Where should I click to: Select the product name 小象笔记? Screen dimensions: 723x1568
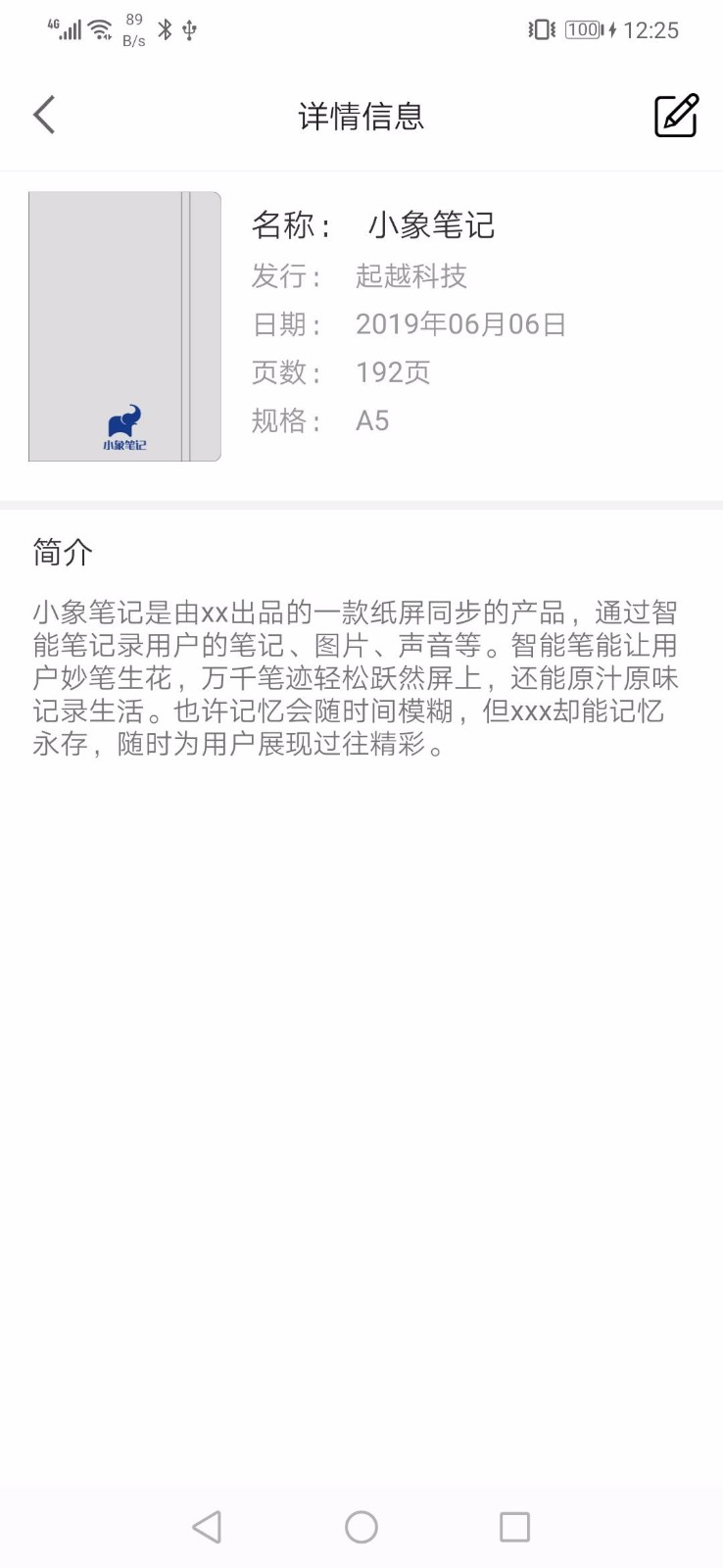(433, 225)
